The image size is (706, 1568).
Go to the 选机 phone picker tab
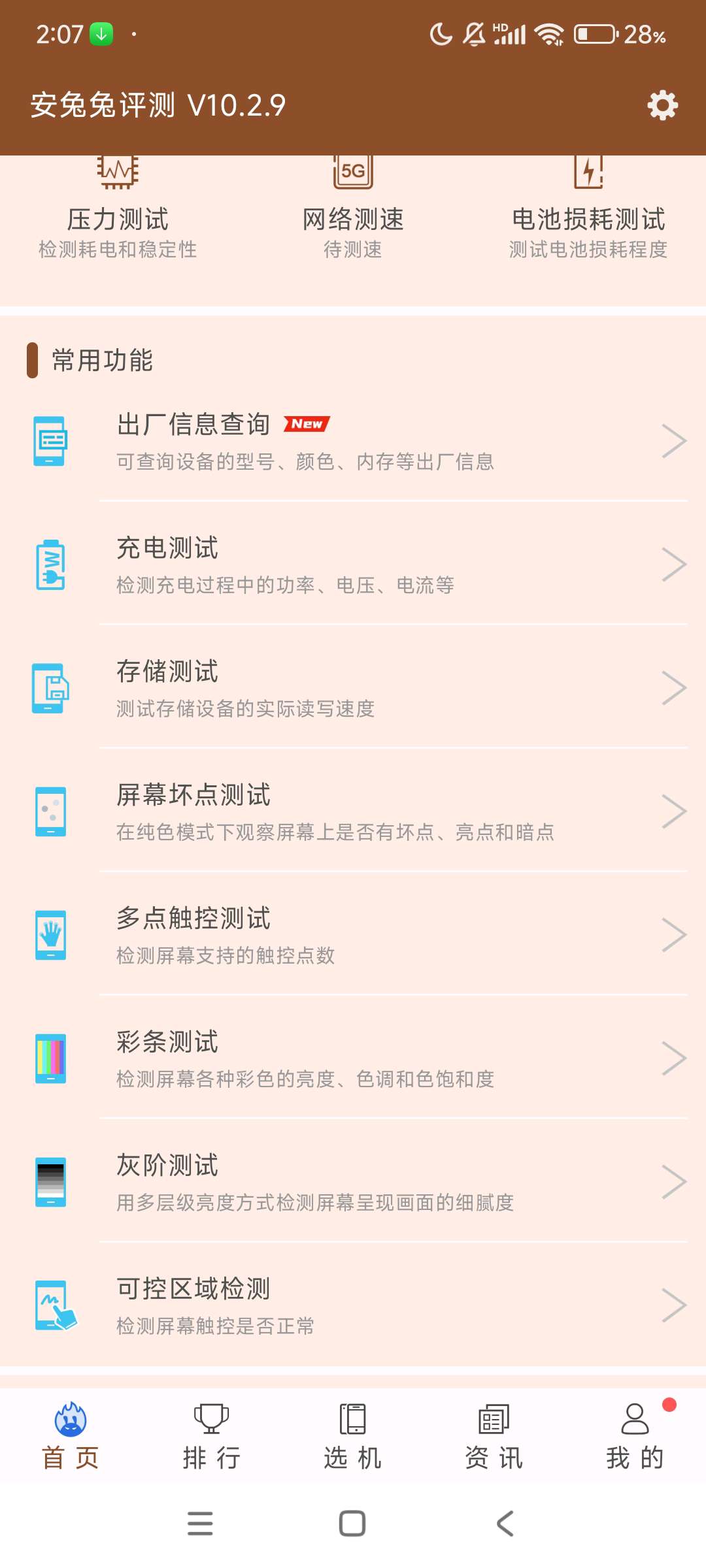coord(353,1435)
